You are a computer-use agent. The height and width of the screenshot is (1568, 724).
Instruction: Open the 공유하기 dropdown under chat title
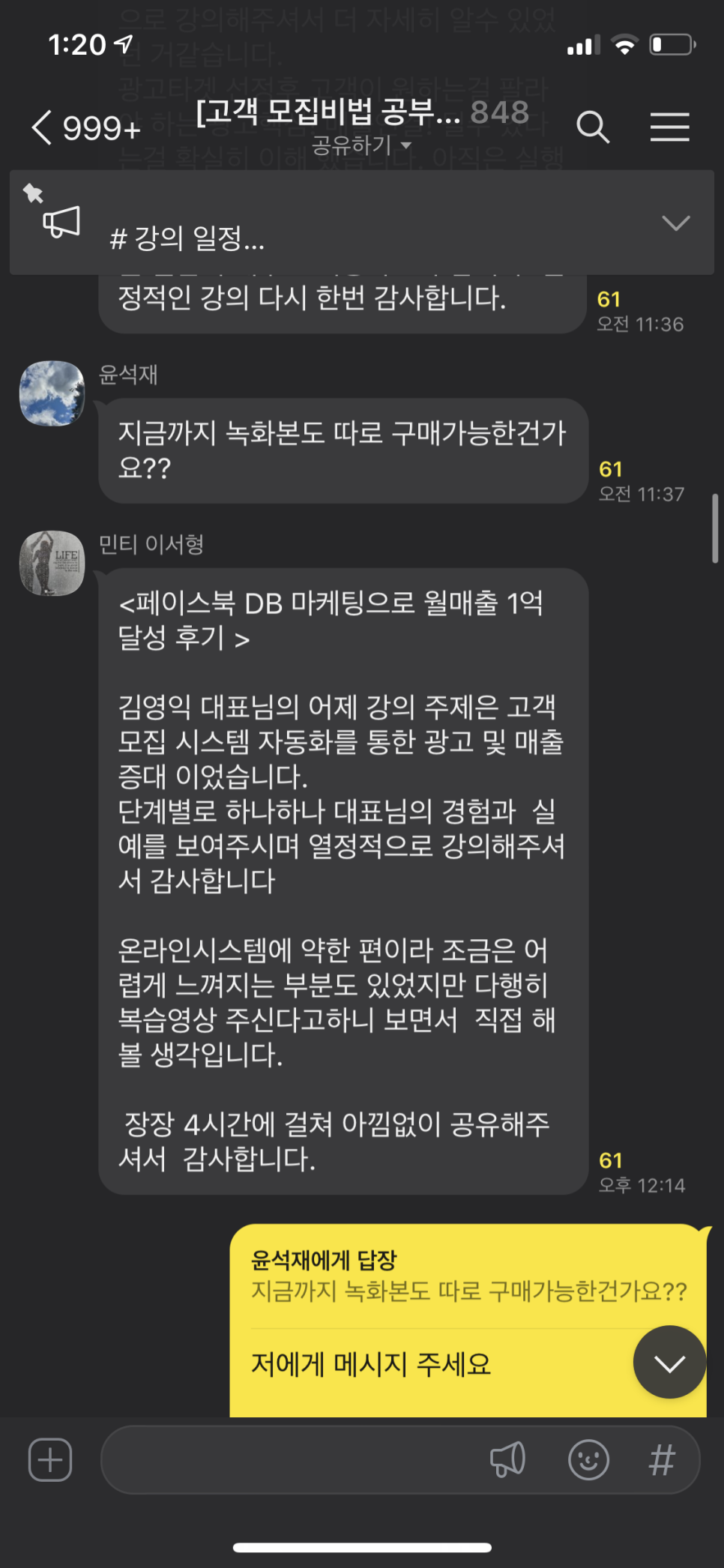tap(361, 145)
